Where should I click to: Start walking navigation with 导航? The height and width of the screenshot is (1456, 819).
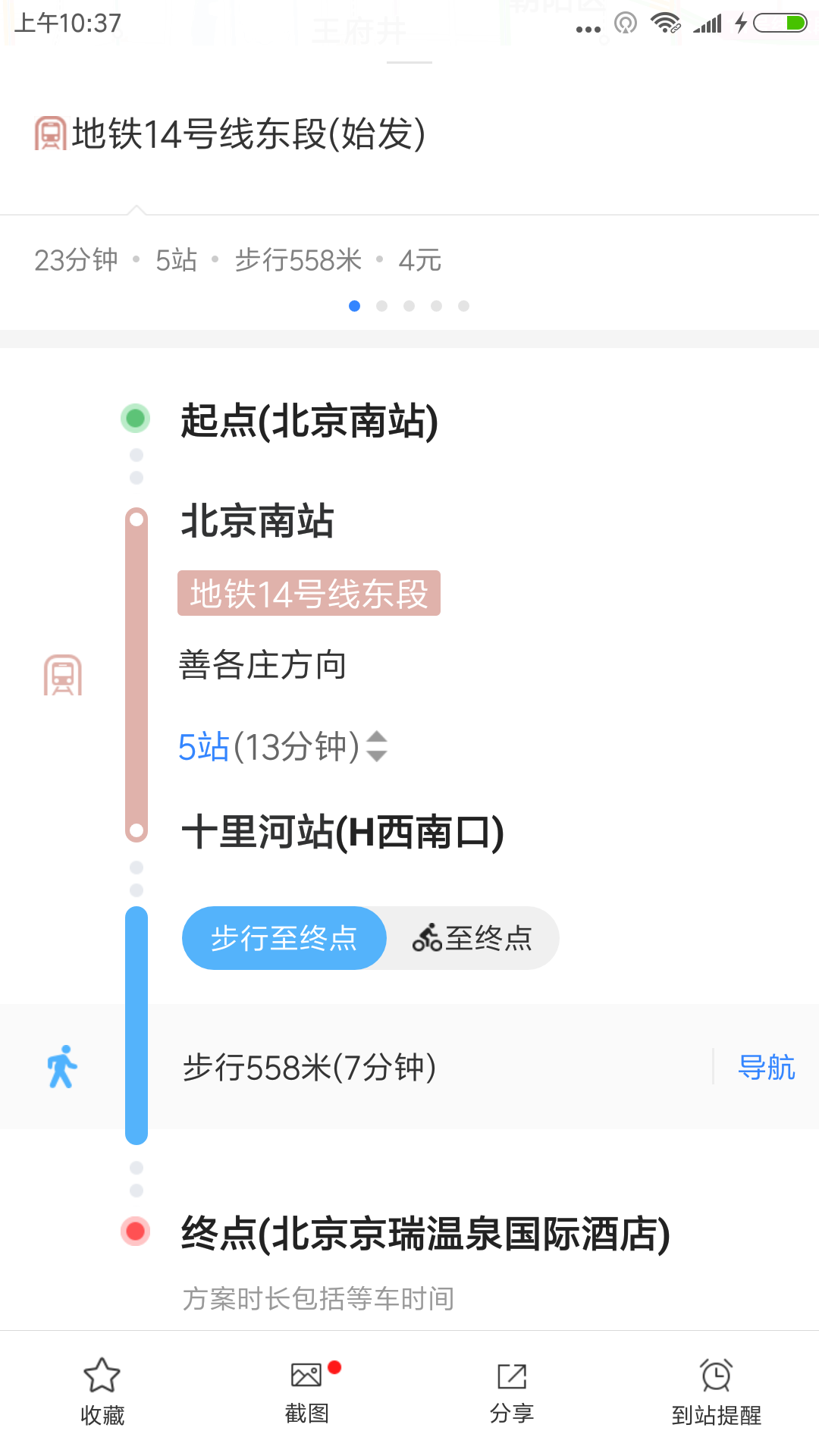(x=766, y=1067)
